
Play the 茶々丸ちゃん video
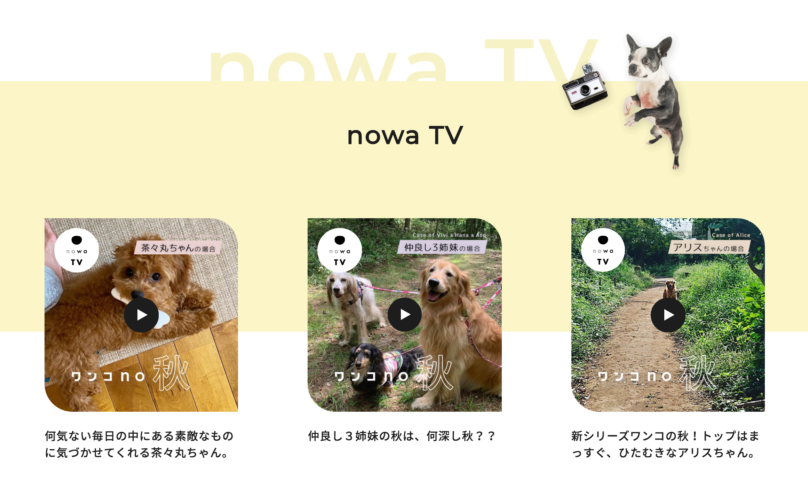(x=141, y=315)
